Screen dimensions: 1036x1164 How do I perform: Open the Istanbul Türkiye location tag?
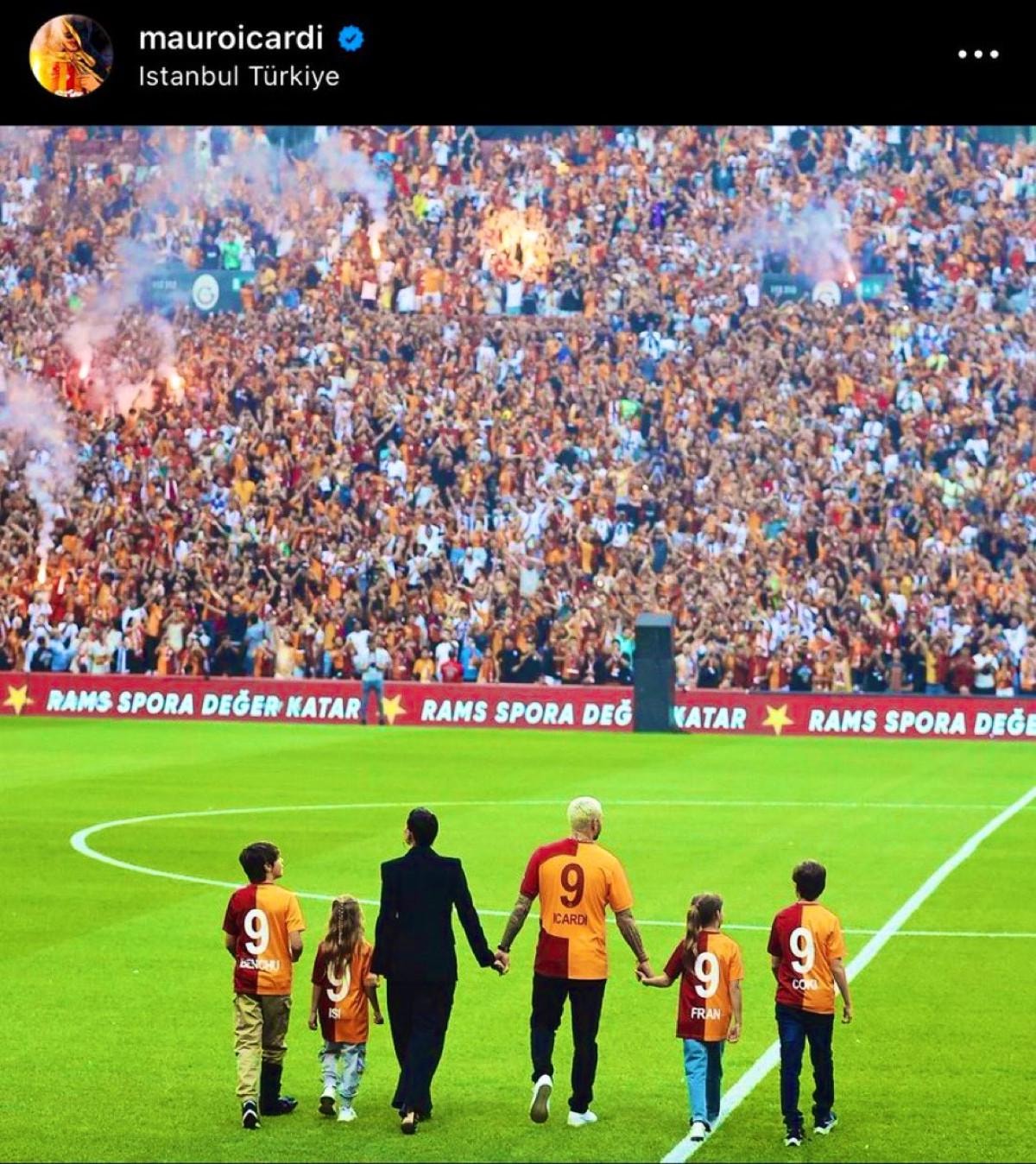(239, 77)
